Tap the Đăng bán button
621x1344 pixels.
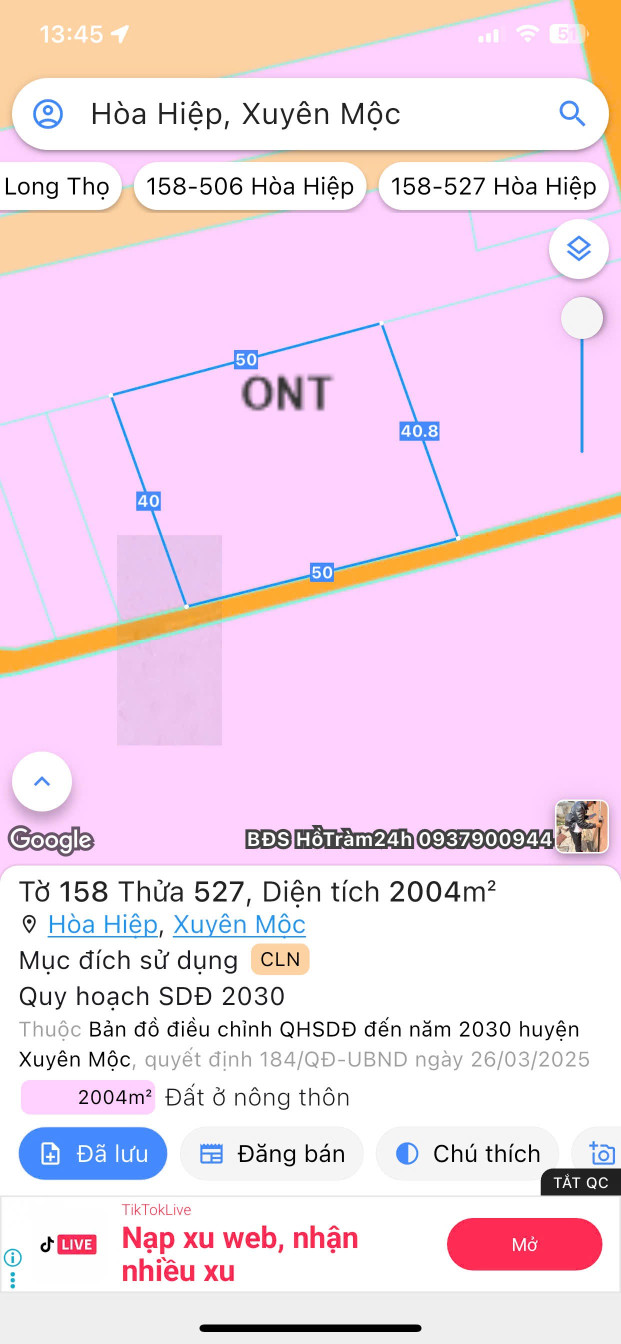[272, 1154]
